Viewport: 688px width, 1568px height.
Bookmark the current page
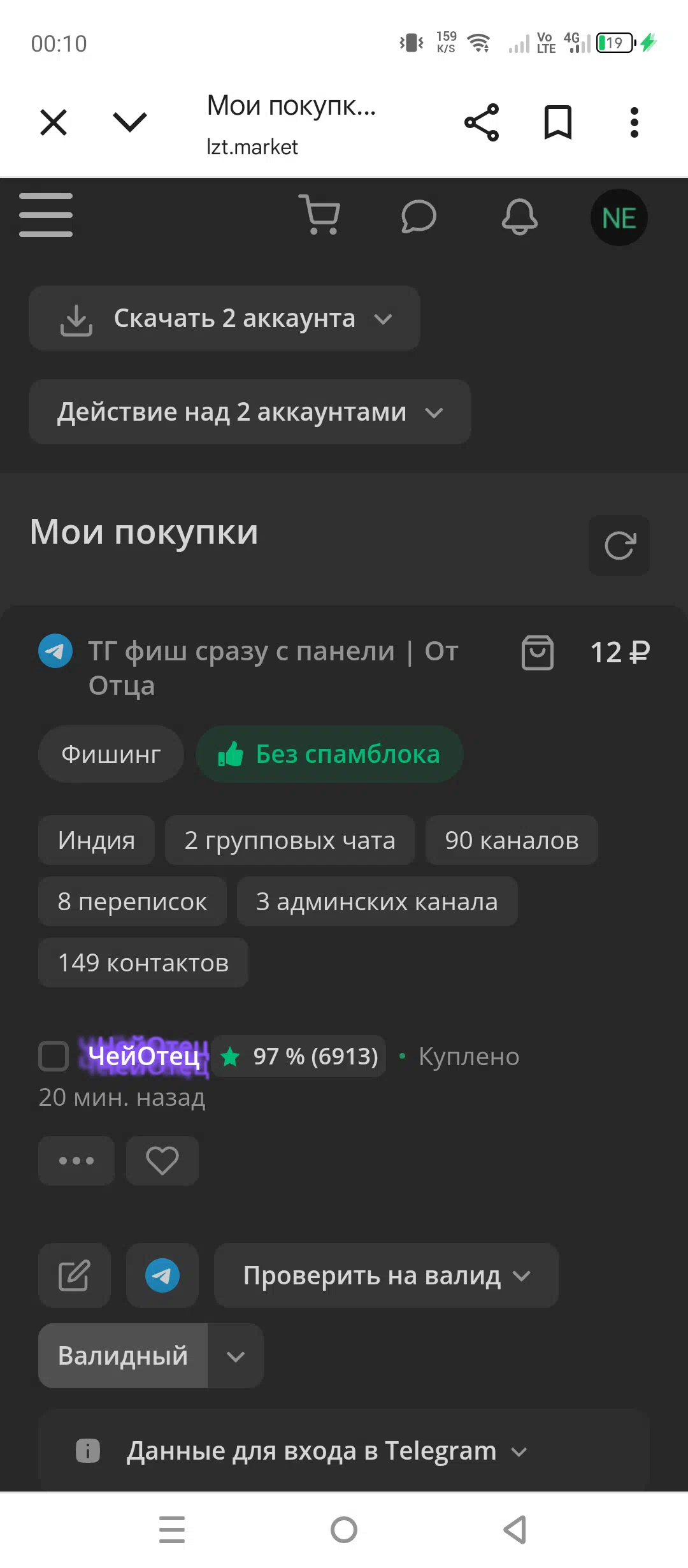click(558, 122)
